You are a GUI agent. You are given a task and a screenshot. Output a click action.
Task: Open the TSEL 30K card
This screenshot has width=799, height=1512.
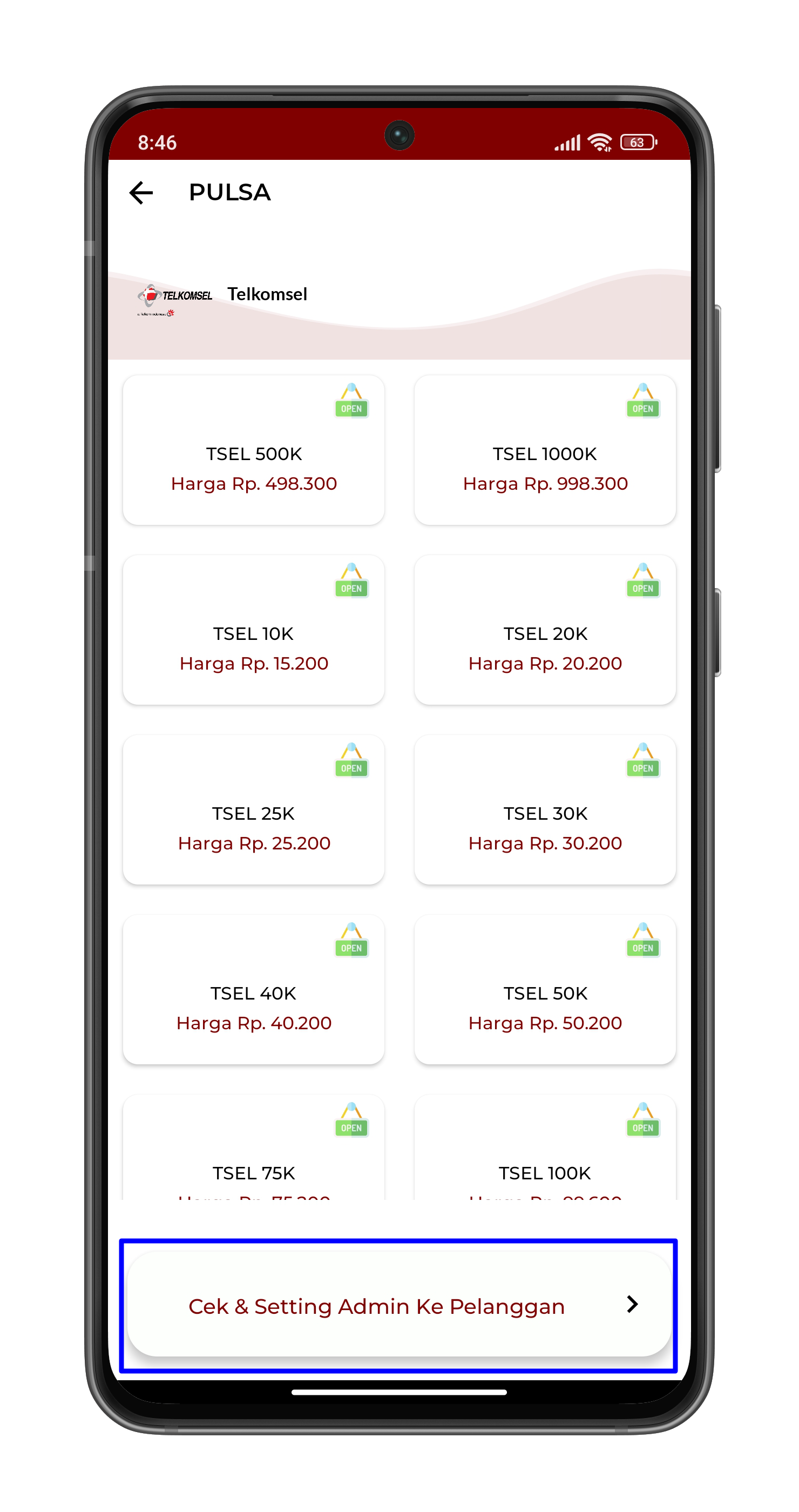pos(544,810)
